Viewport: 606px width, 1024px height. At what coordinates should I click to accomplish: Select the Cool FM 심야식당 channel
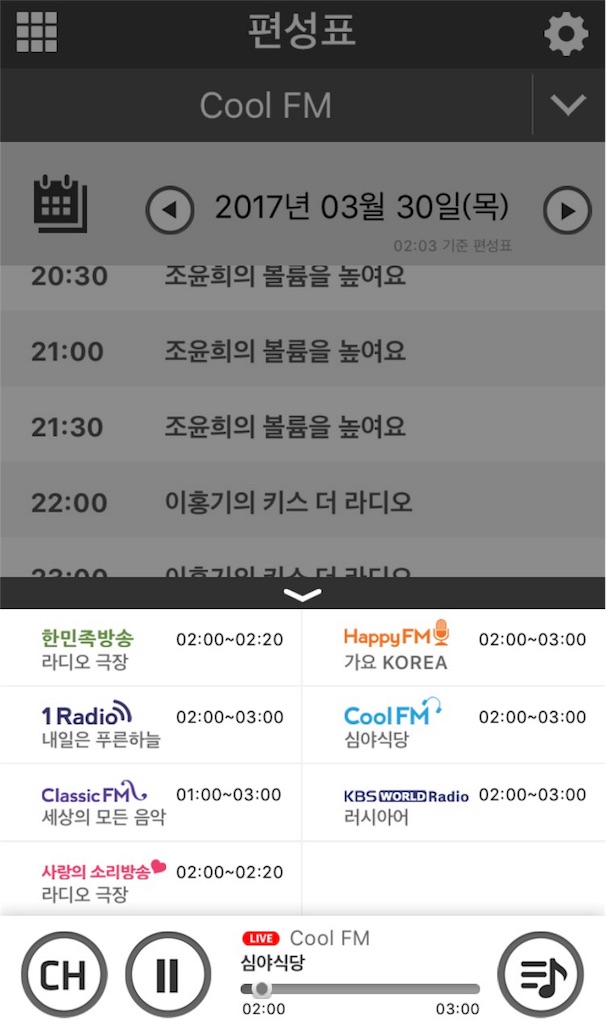[454, 727]
